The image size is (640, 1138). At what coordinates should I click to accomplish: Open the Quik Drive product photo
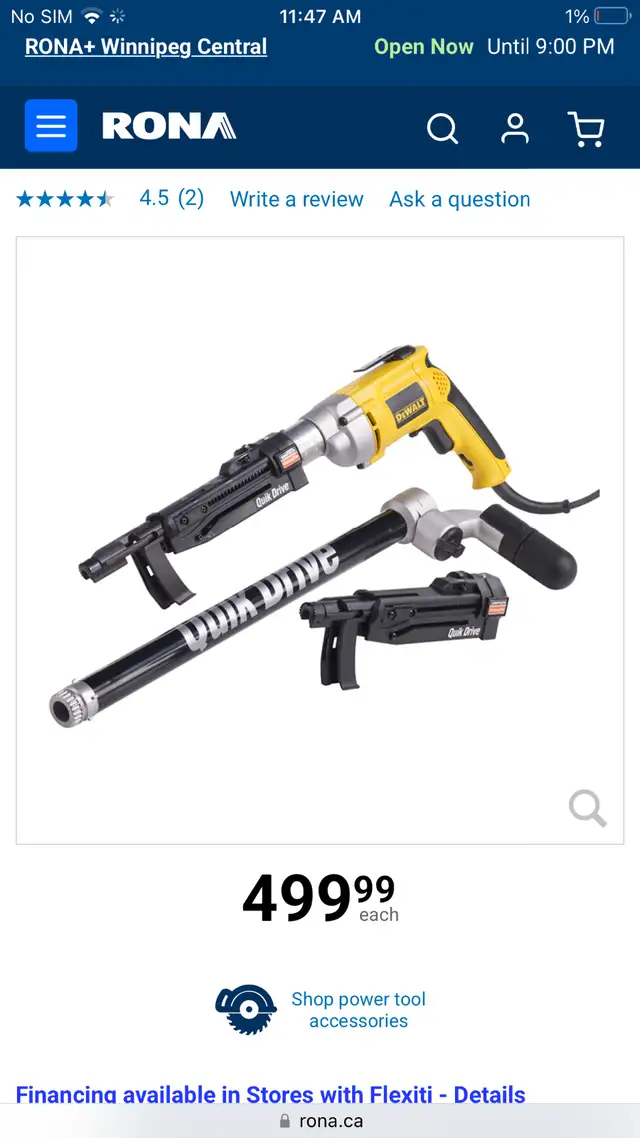coord(320,540)
